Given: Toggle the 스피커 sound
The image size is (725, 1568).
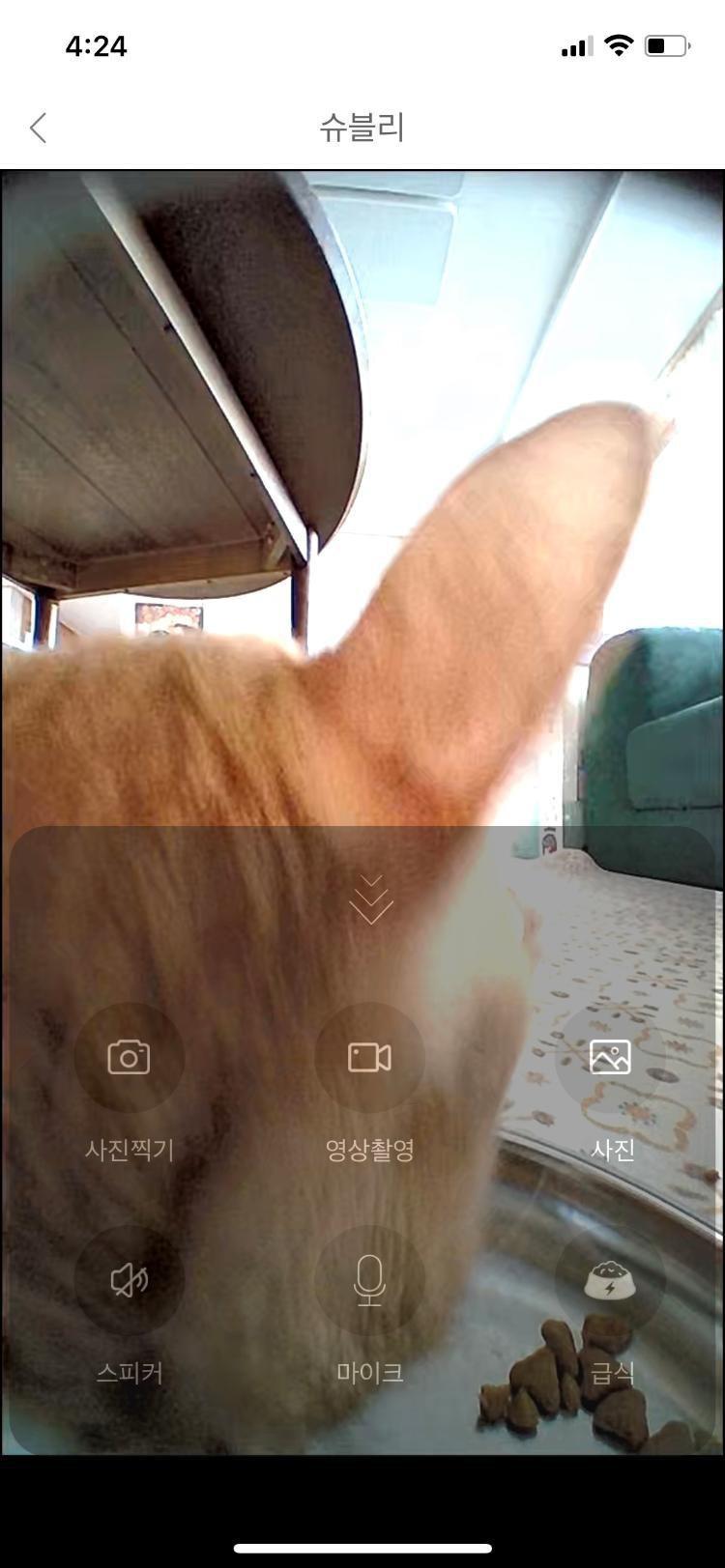Looking at the screenshot, I should 129,1281.
